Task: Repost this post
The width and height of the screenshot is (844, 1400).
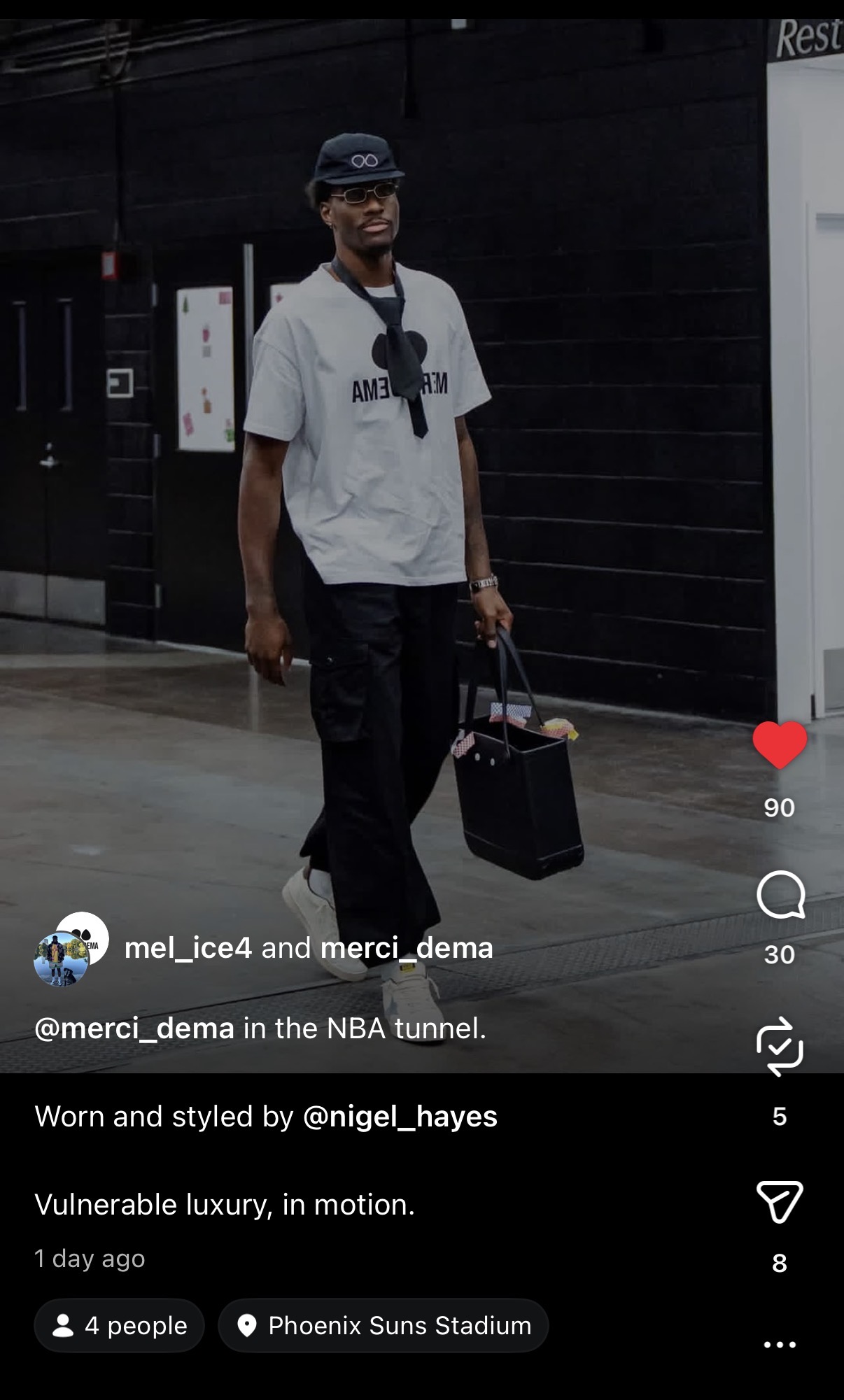Action: 780,1046
